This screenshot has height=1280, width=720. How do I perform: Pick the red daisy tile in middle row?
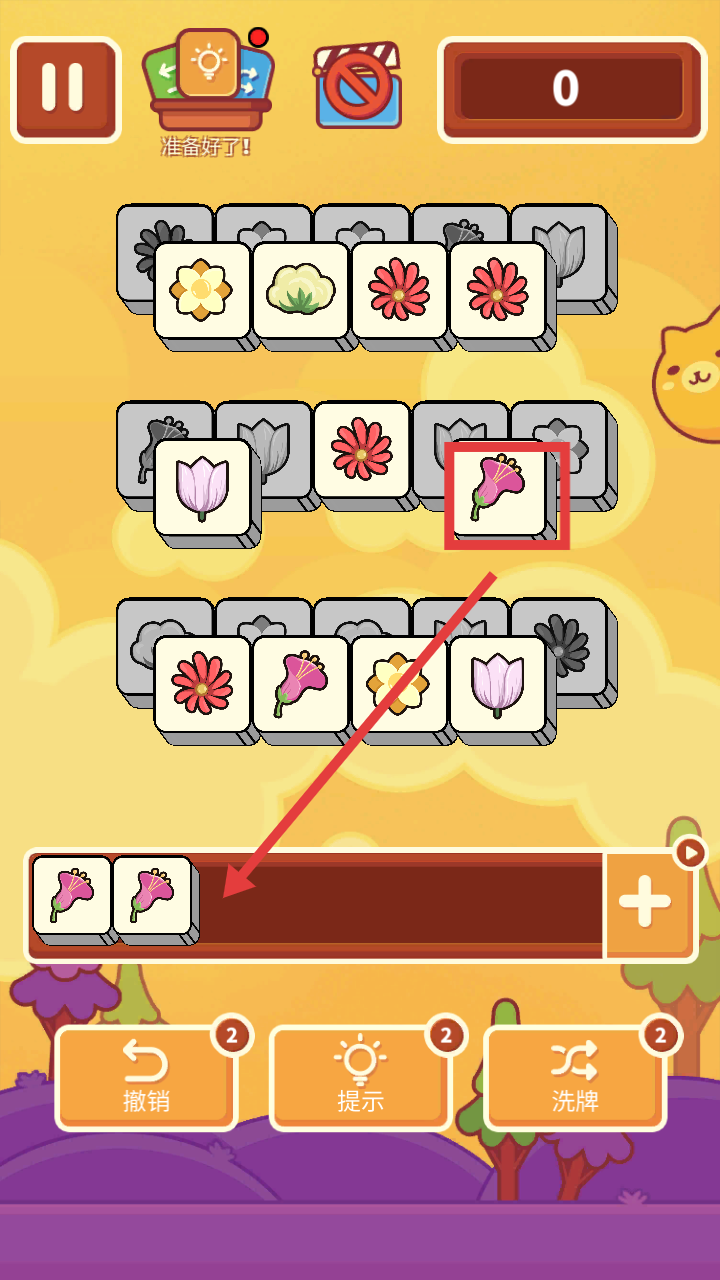tap(362, 449)
